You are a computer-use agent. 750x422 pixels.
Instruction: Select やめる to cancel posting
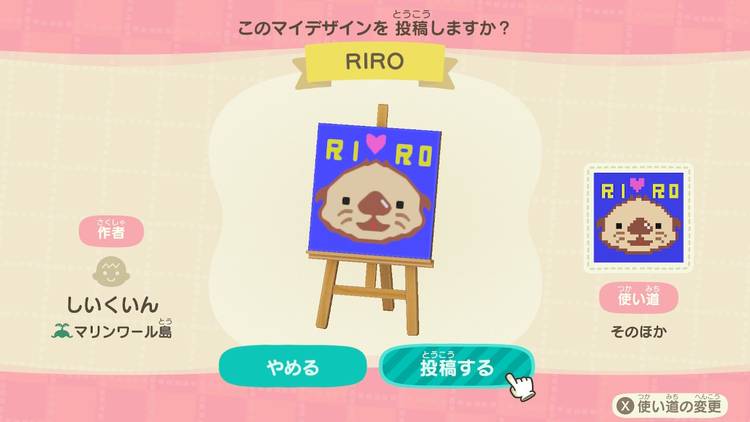[x=292, y=367]
